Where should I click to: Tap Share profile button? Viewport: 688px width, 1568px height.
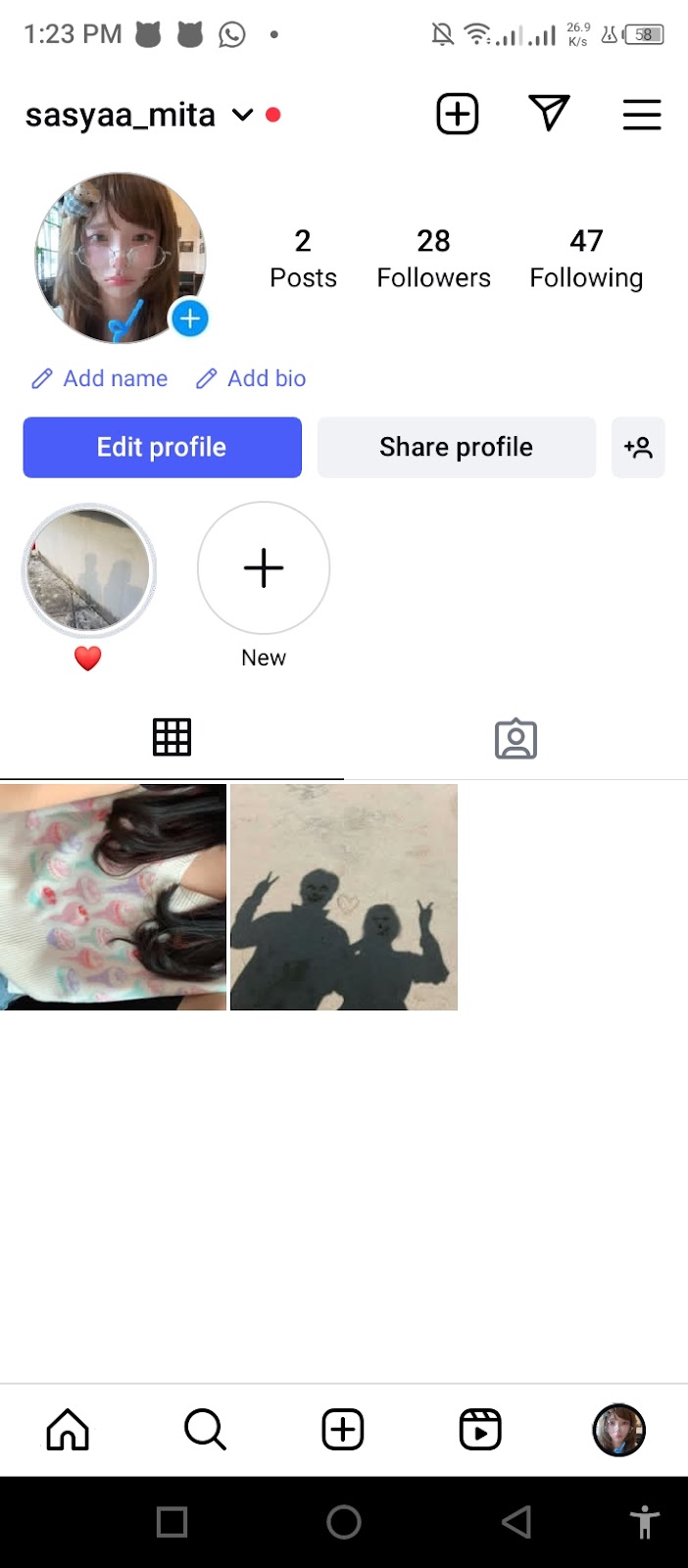(456, 448)
